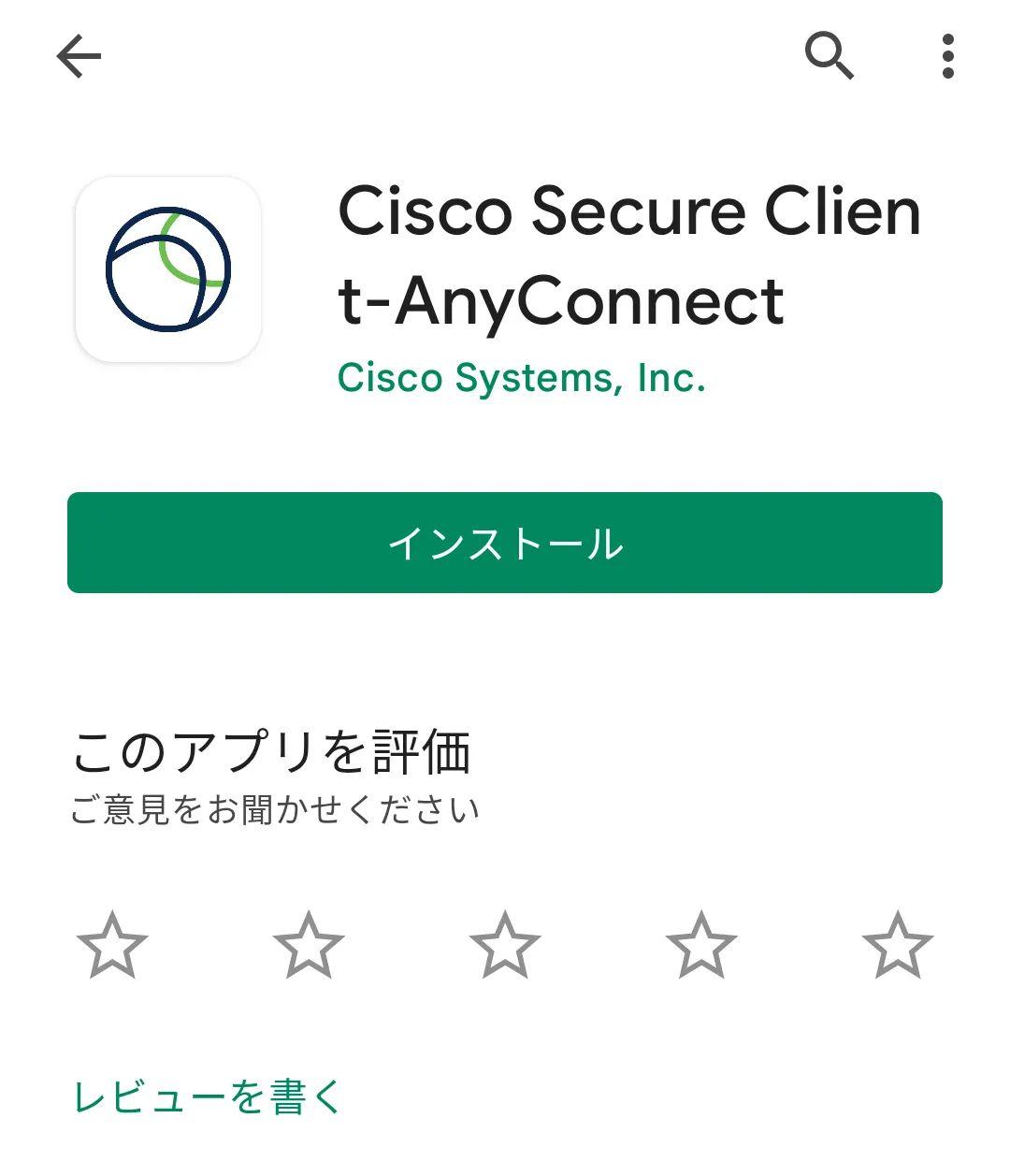
Task: Tap the green インストール button
Action: [x=505, y=543]
